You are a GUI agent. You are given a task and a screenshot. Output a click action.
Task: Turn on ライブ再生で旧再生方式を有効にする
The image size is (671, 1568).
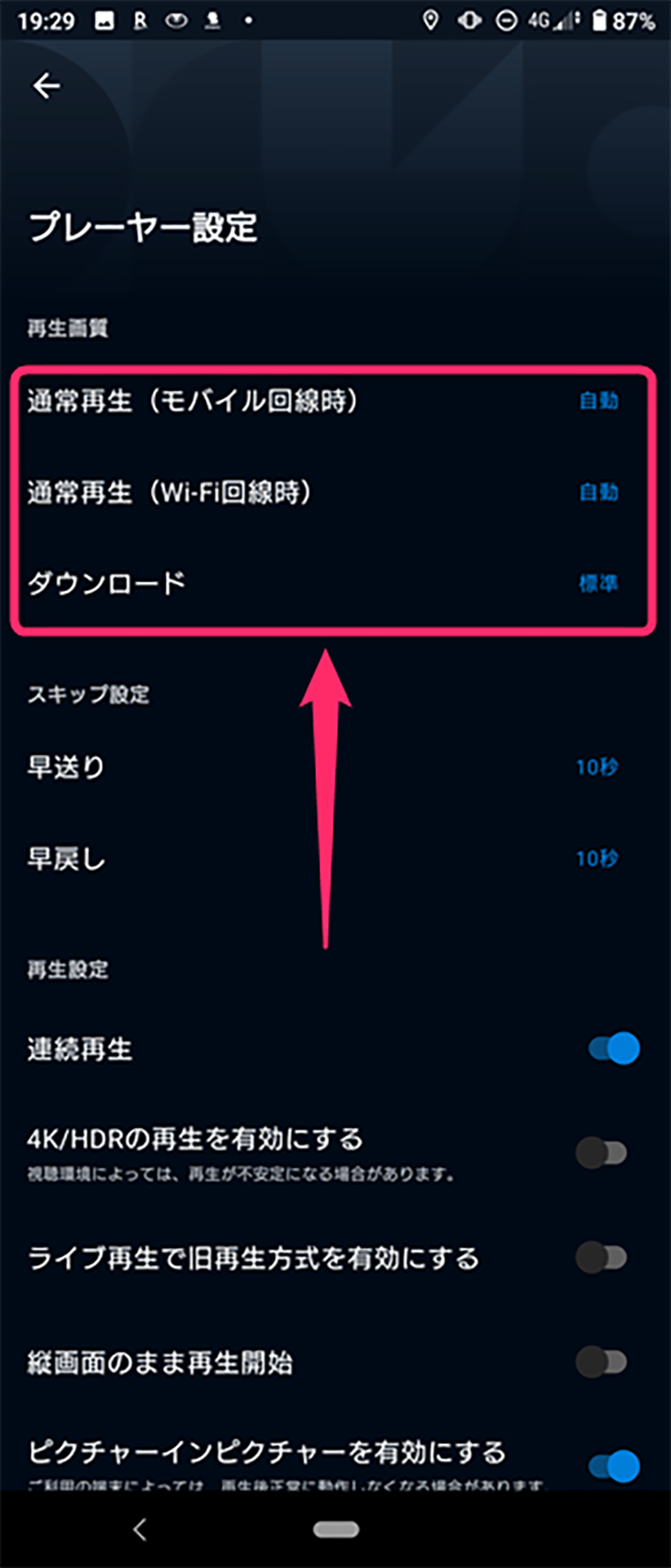click(x=602, y=1258)
